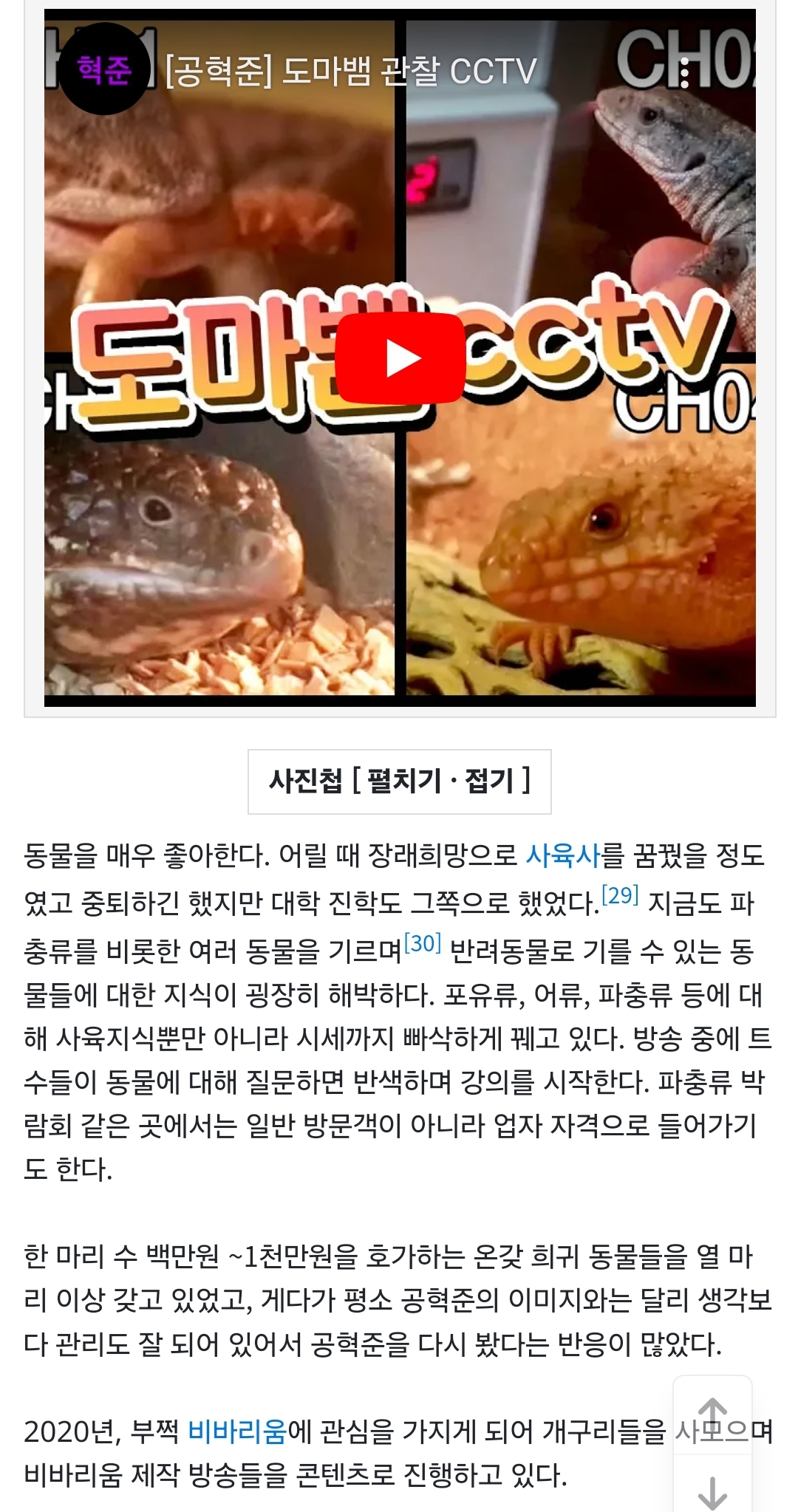This screenshot has width=798, height=1512.
Task: Open the video's three-dot menu
Action: click(684, 71)
